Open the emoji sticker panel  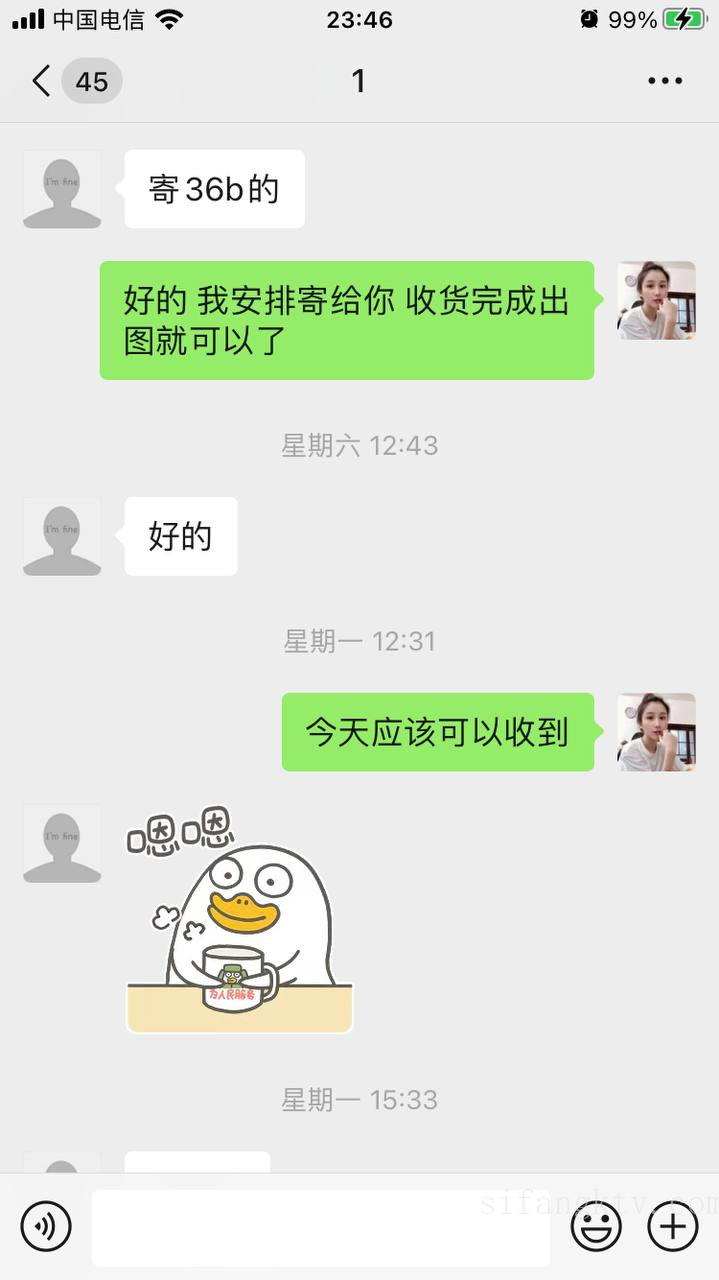point(596,1227)
